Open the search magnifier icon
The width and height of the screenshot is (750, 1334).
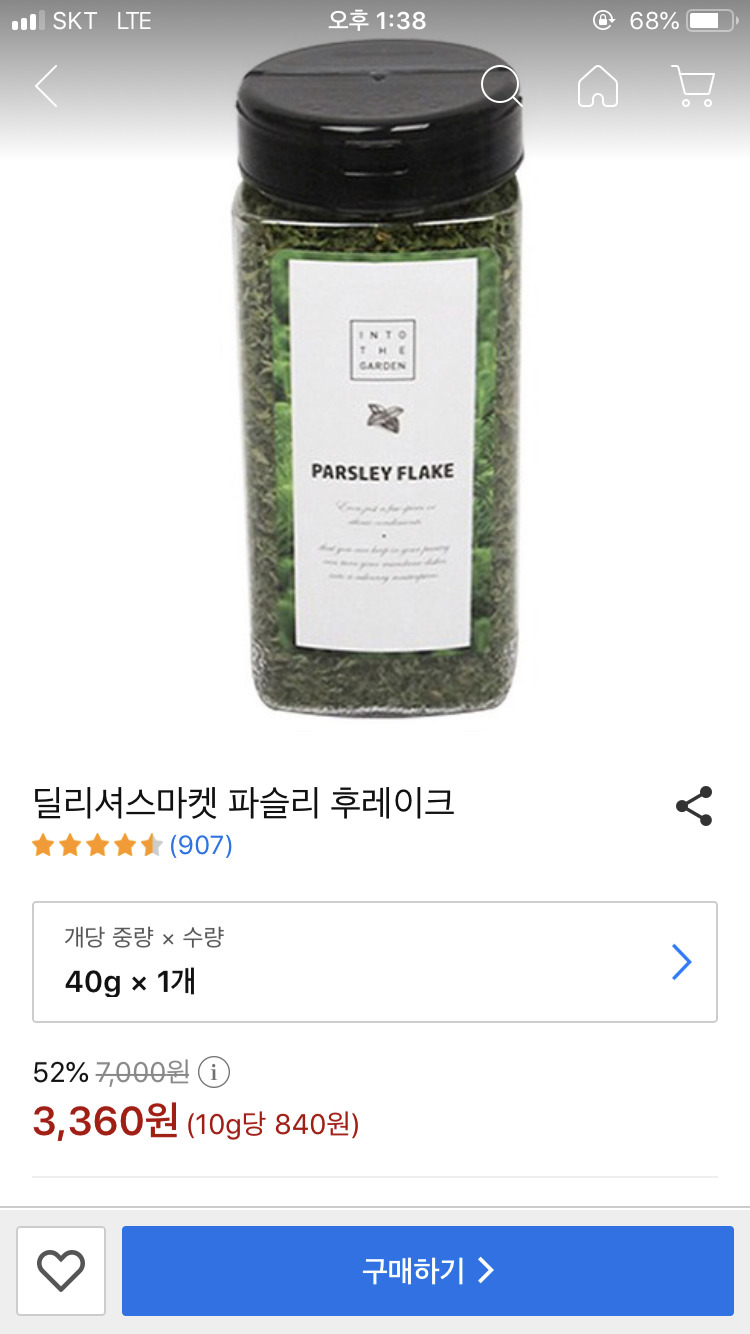[x=501, y=87]
